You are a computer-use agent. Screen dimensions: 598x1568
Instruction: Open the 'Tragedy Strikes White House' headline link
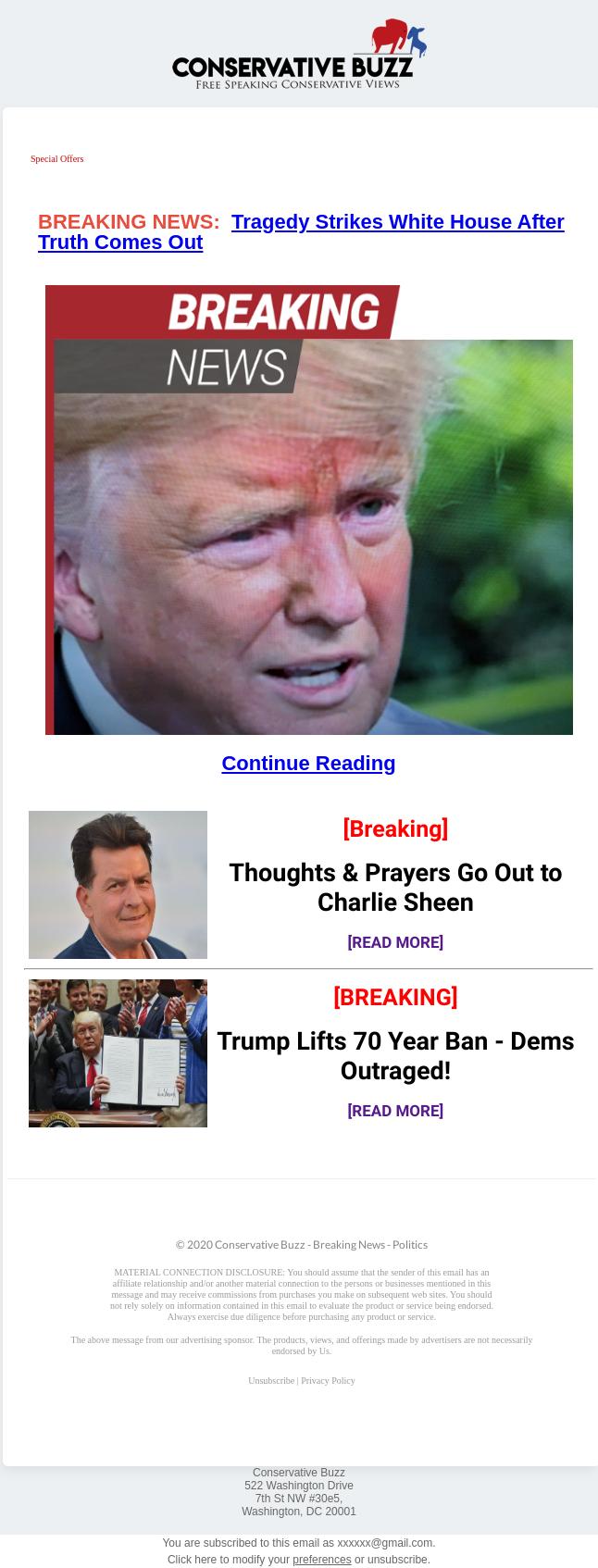click(x=397, y=222)
